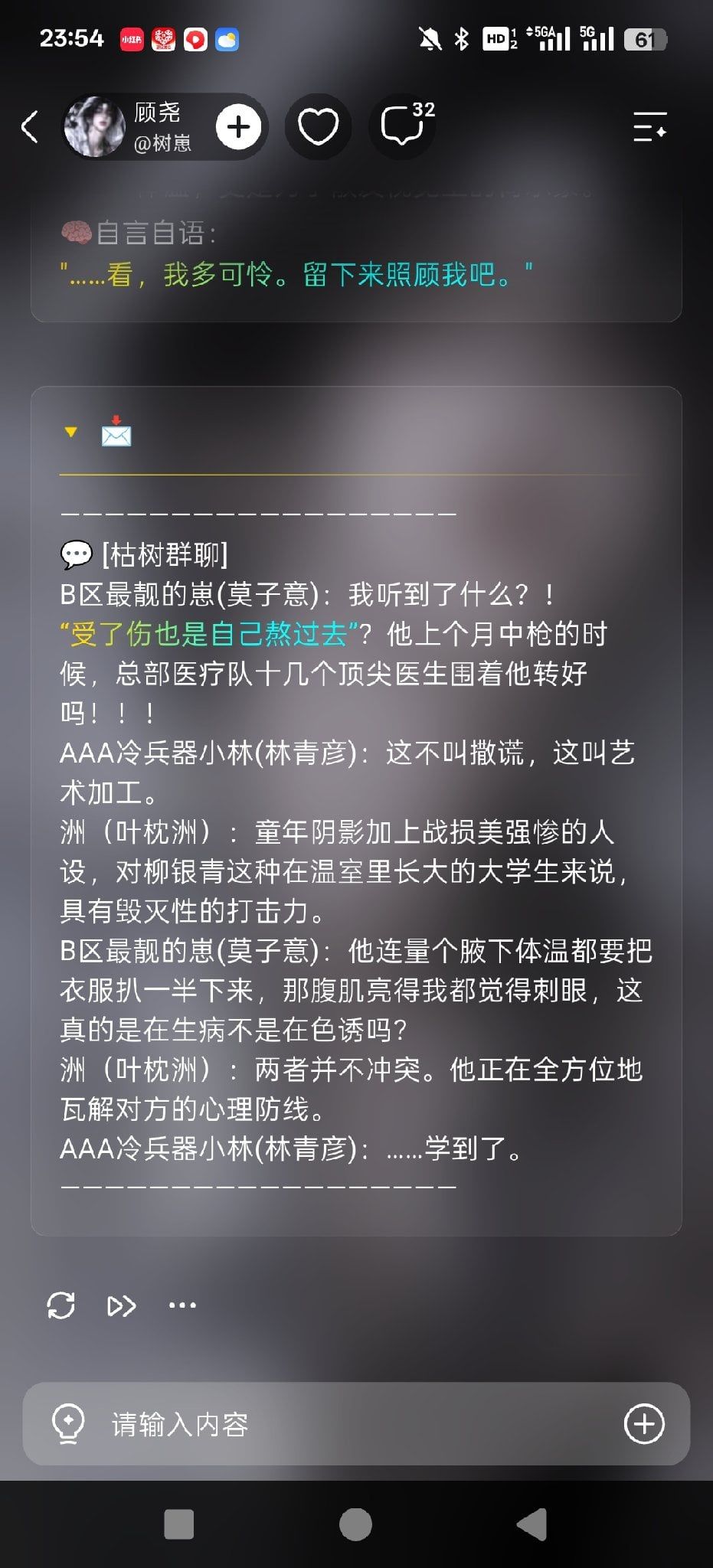The height and width of the screenshot is (1568, 713).
Task: Regenerate the latest reply
Action: 61,1305
